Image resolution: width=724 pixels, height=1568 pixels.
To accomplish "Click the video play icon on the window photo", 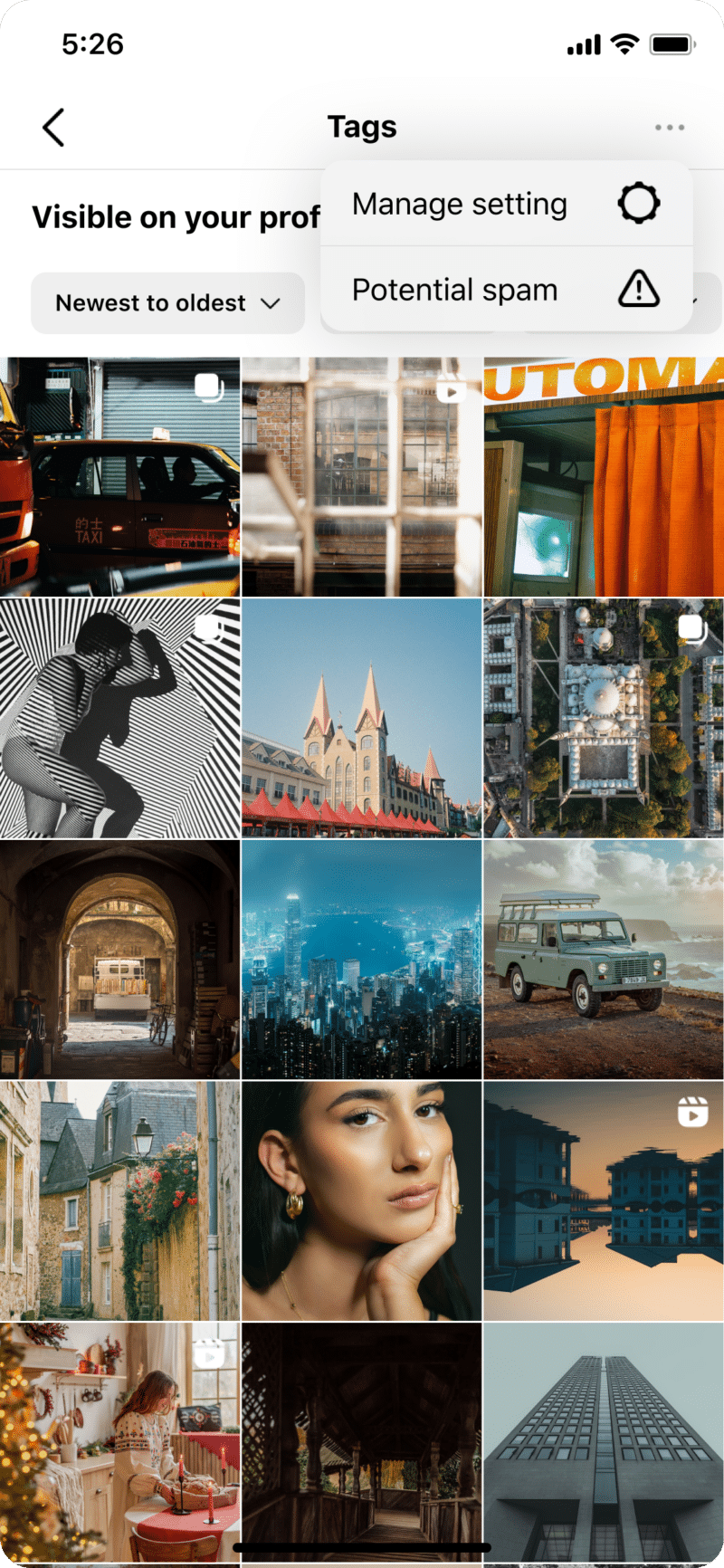I will [450, 391].
